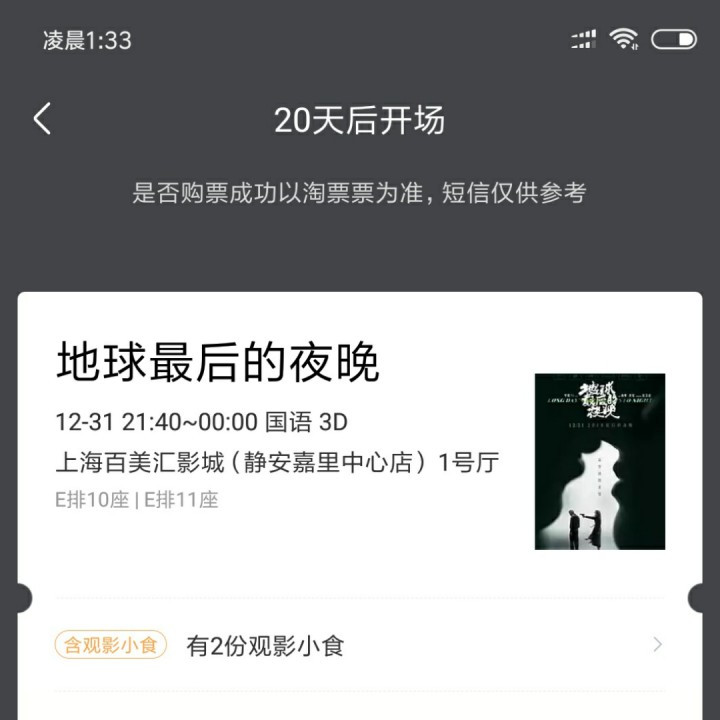Open the 地球最后的夜晚 movie poster
The height and width of the screenshot is (720, 720).
(599, 461)
